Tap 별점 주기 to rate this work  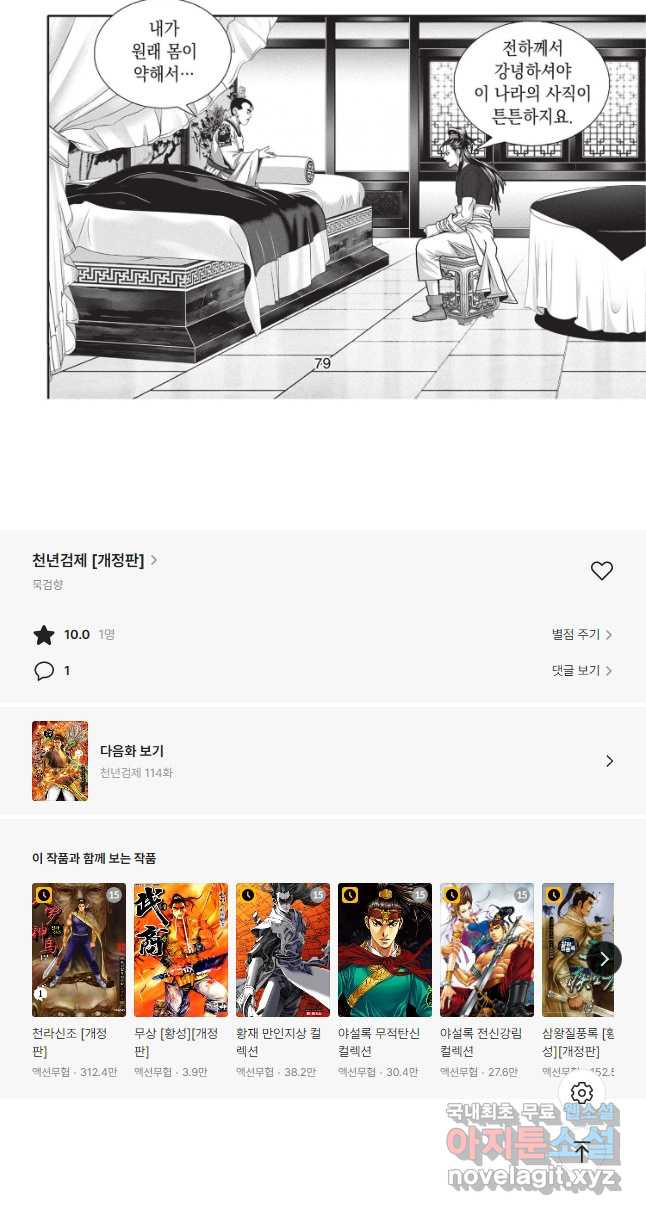tap(581, 634)
